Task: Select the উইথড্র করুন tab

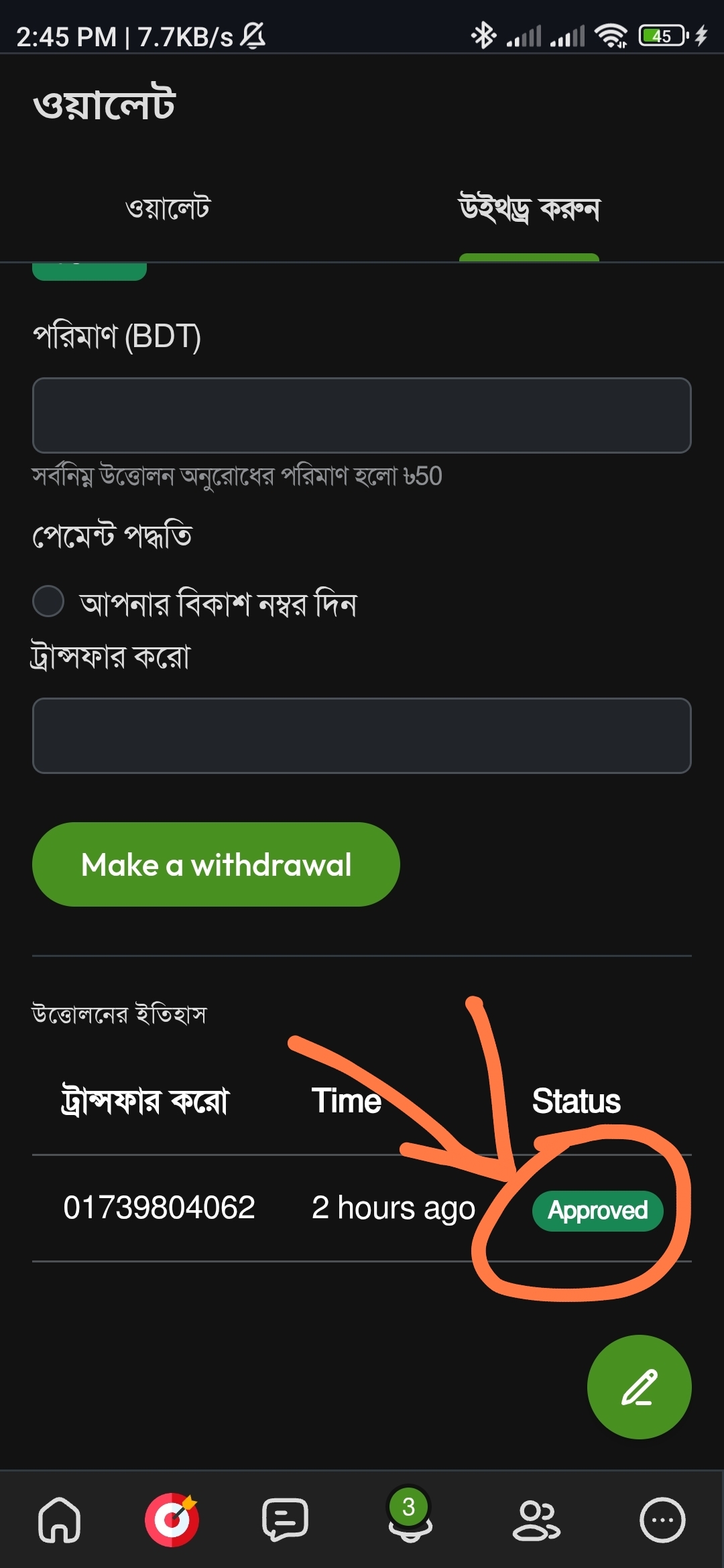Action: pos(529,209)
